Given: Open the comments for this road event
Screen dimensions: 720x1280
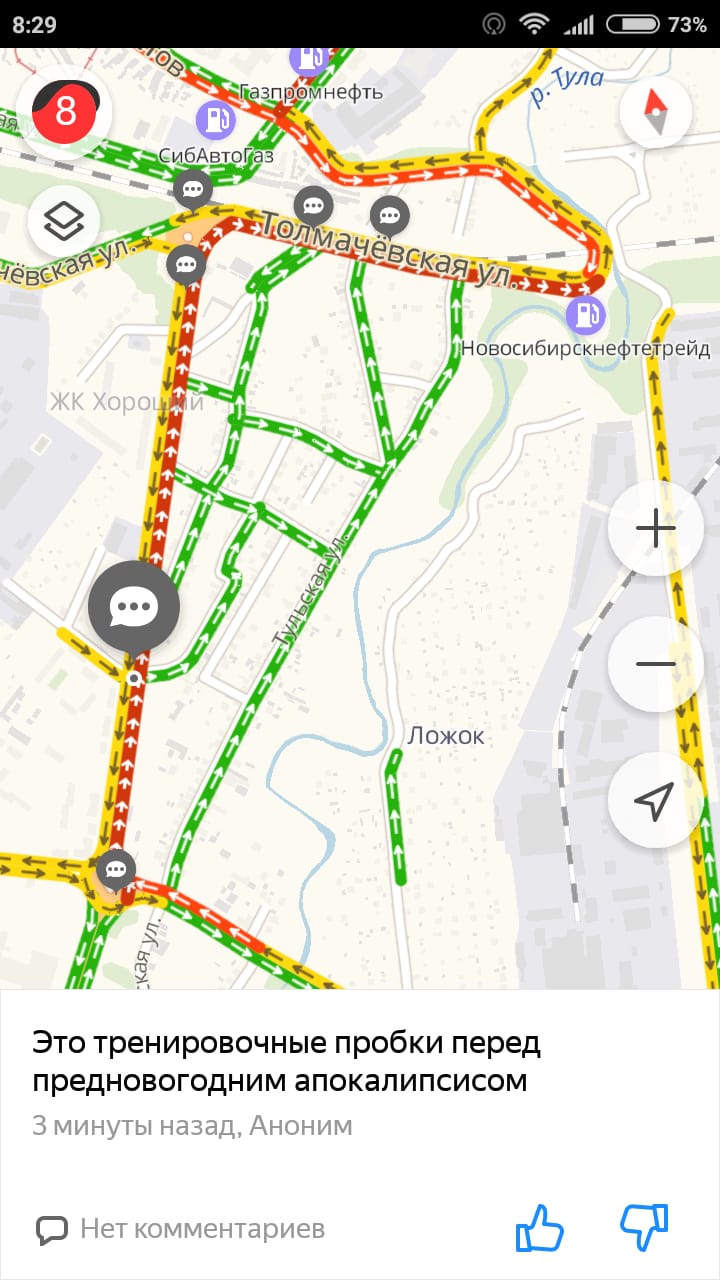Looking at the screenshot, I should click(181, 1228).
